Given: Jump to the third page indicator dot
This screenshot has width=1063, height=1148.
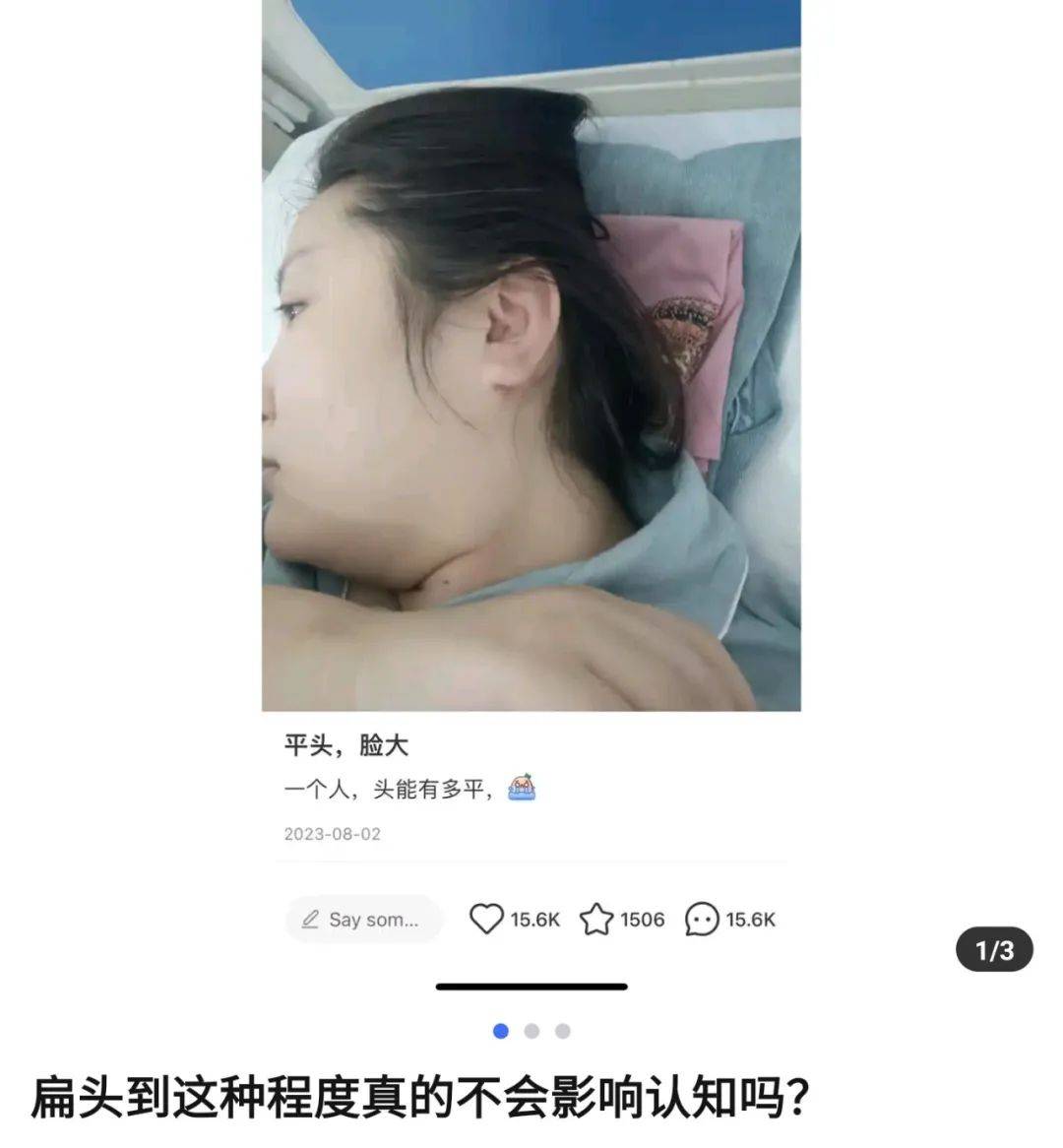Looking at the screenshot, I should (562, 1031).
